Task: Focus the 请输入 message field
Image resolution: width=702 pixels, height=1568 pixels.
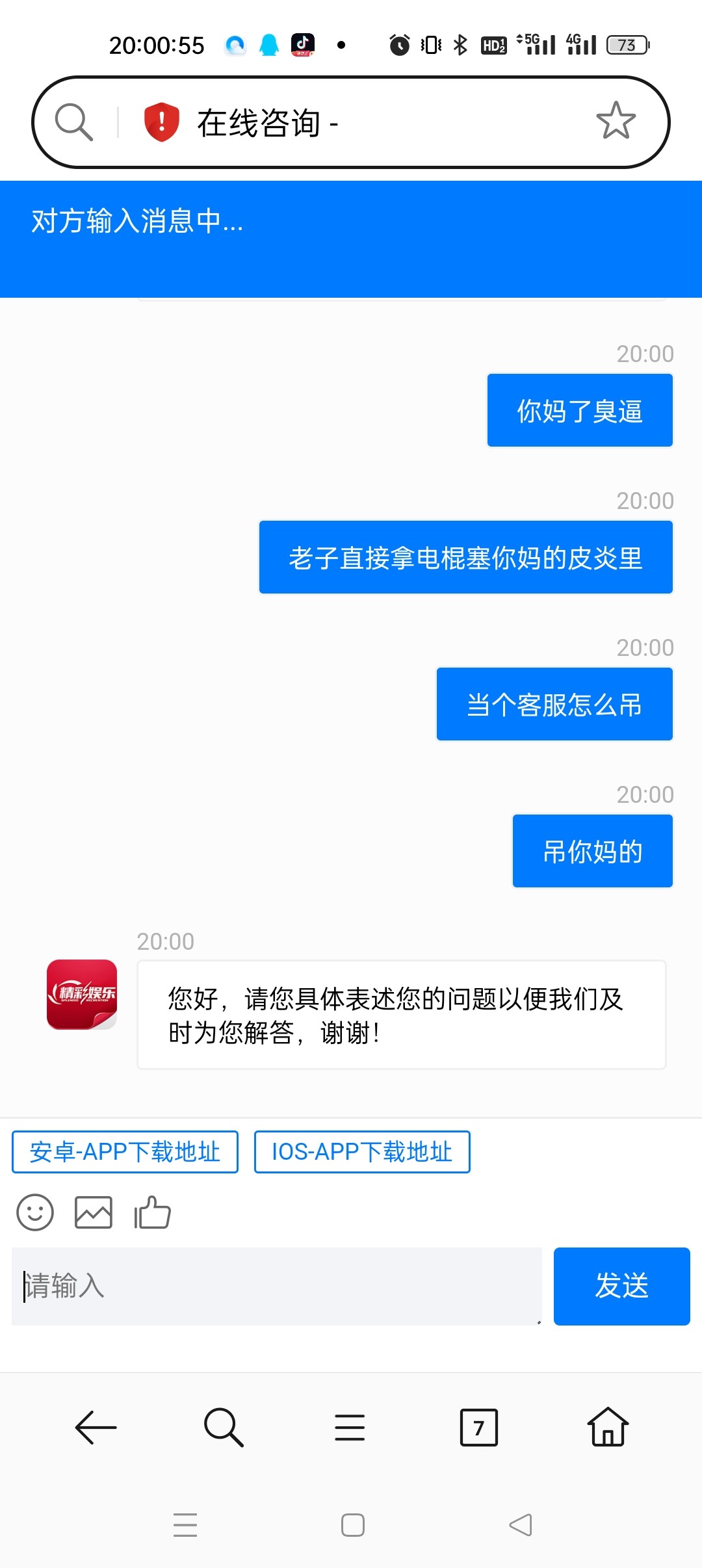Action: pos(277,1286)
